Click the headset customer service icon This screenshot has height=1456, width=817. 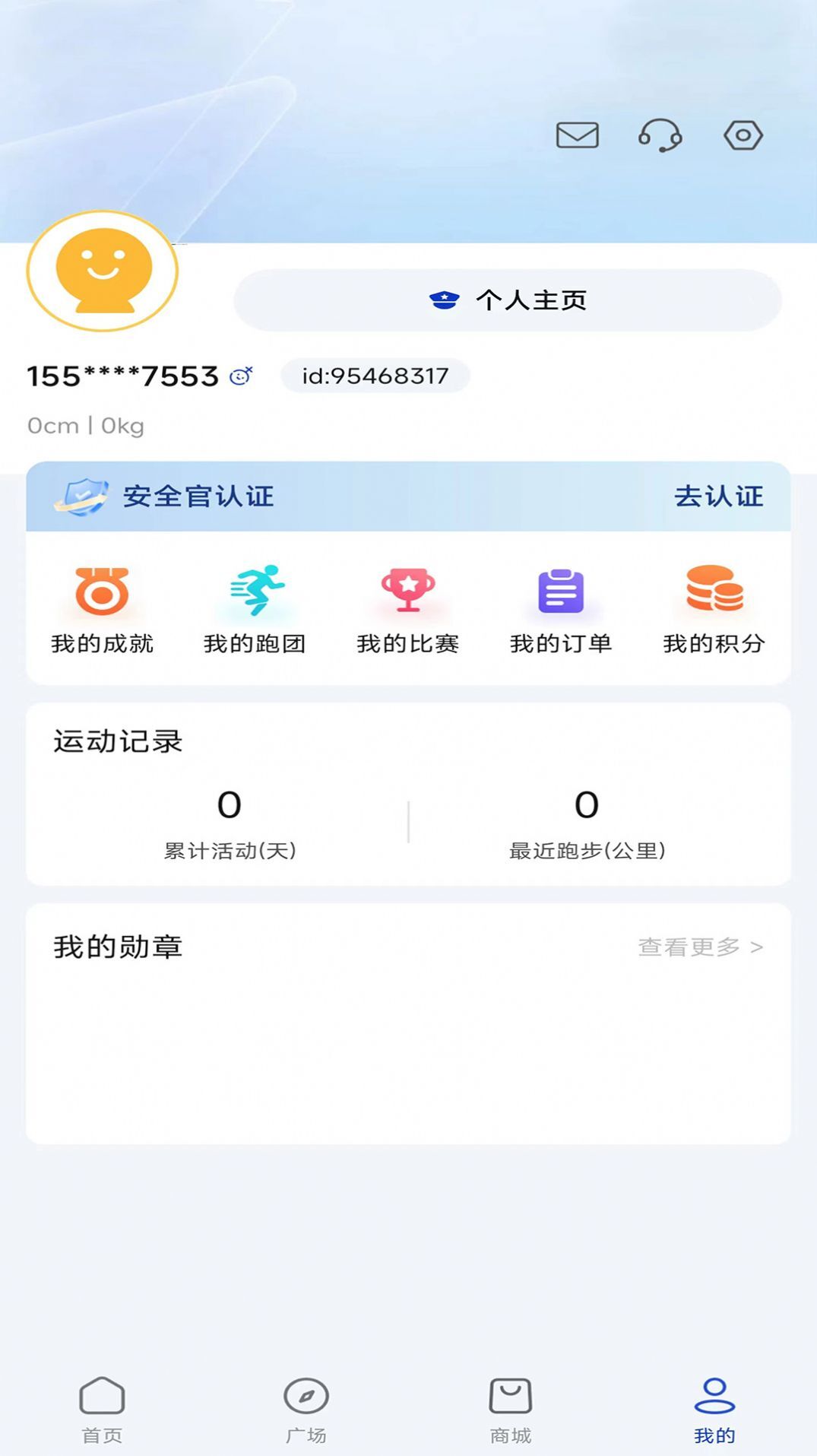point(660,135)
